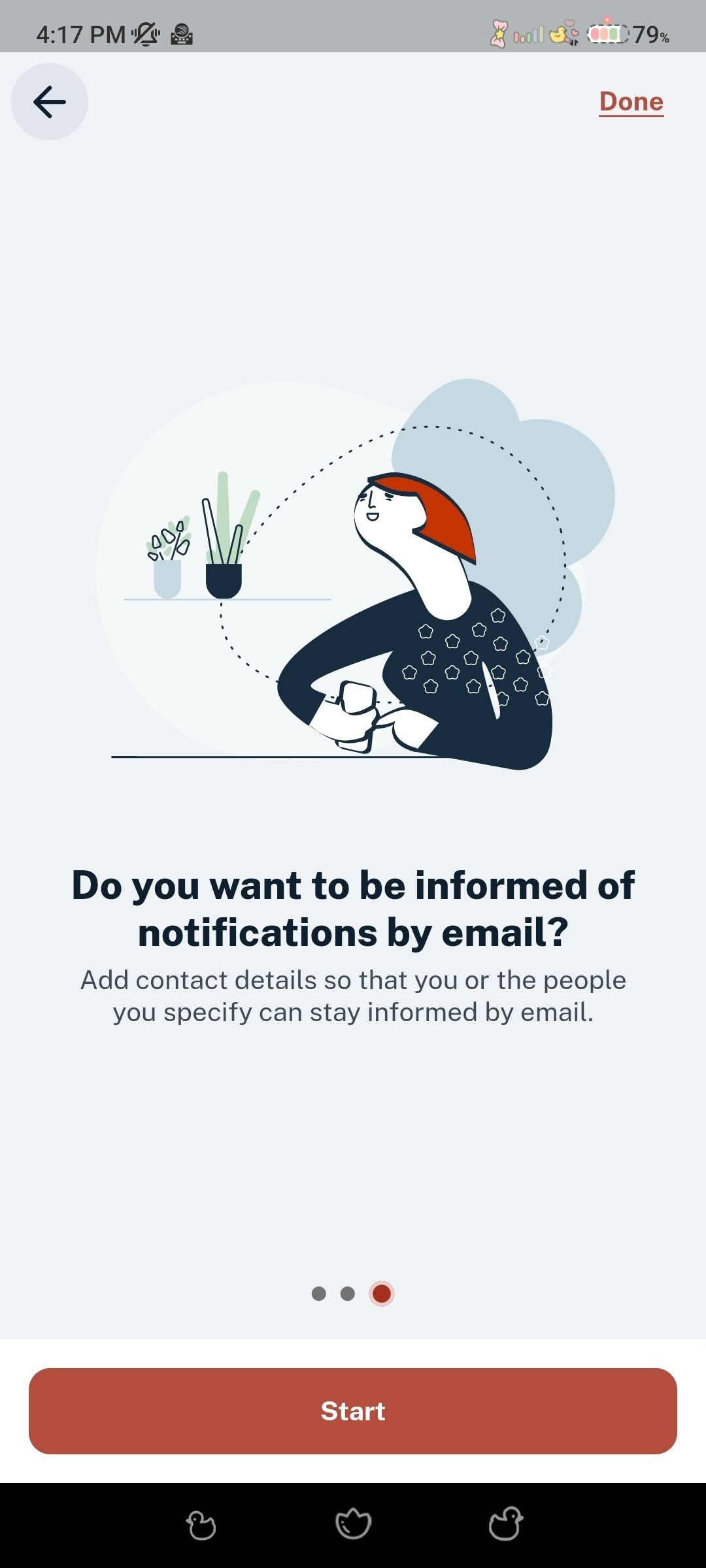
Task: Jump to the second onboarding page dot
Action: point(348,1294)
